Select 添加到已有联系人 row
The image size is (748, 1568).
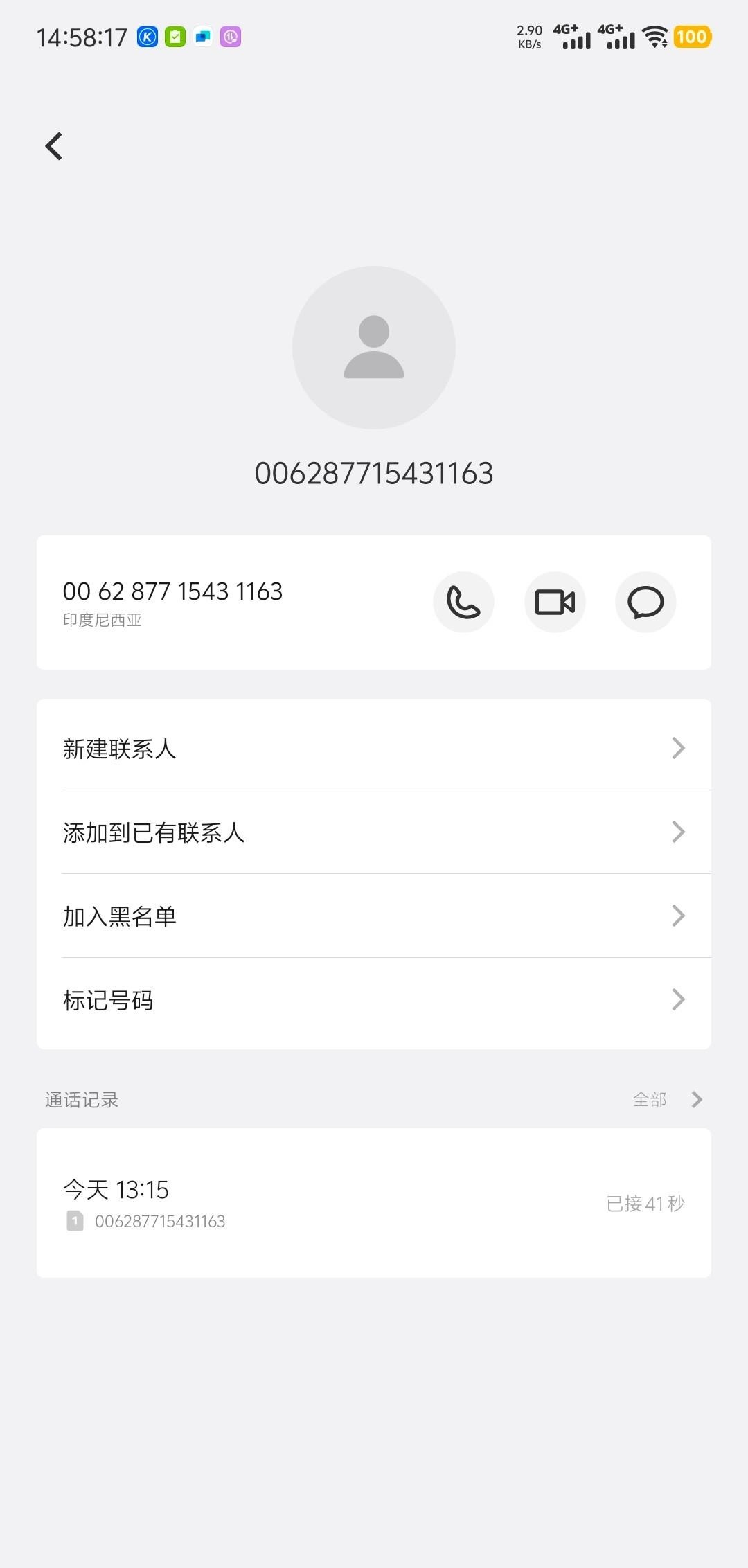tap(374, 832)
